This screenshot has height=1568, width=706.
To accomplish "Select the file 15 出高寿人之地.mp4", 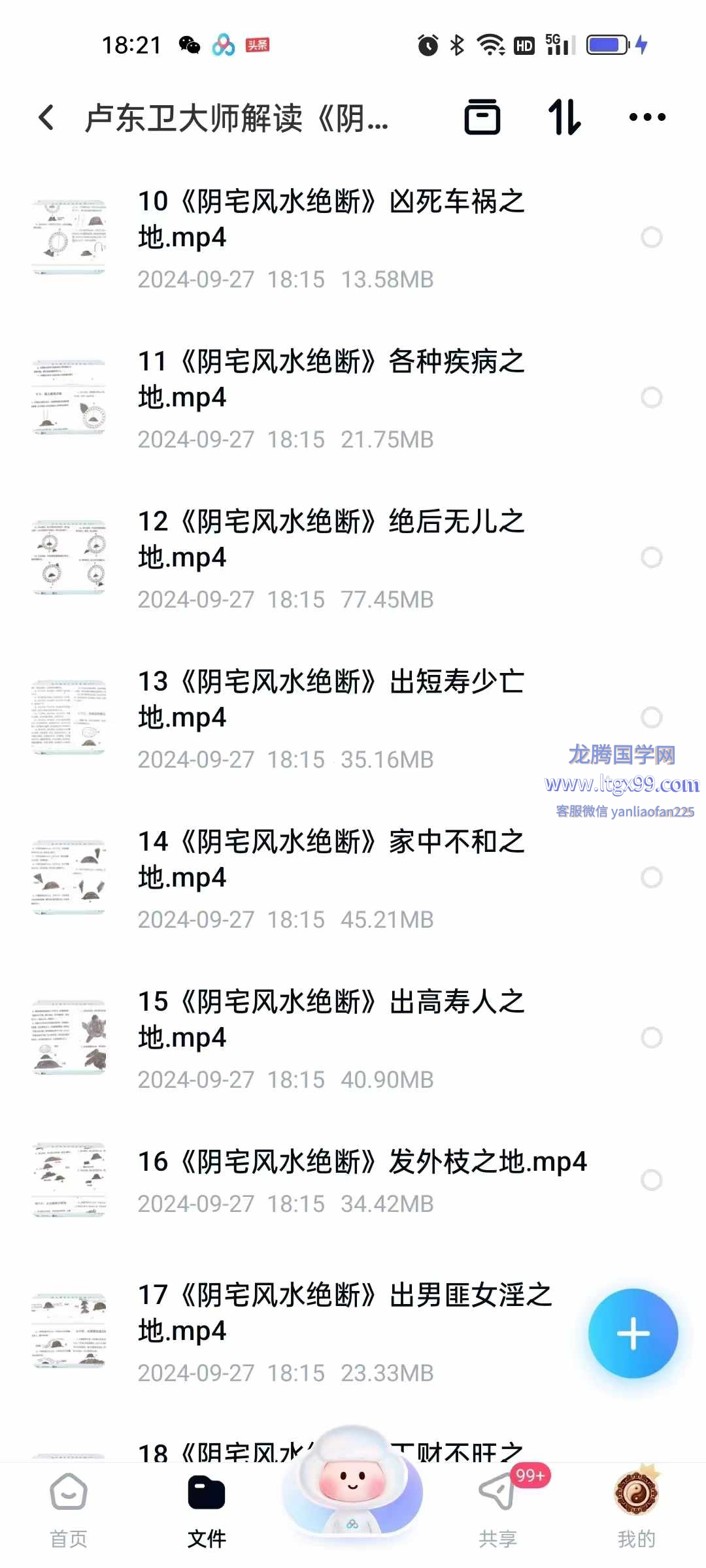I will click(x=651, y=1037).
